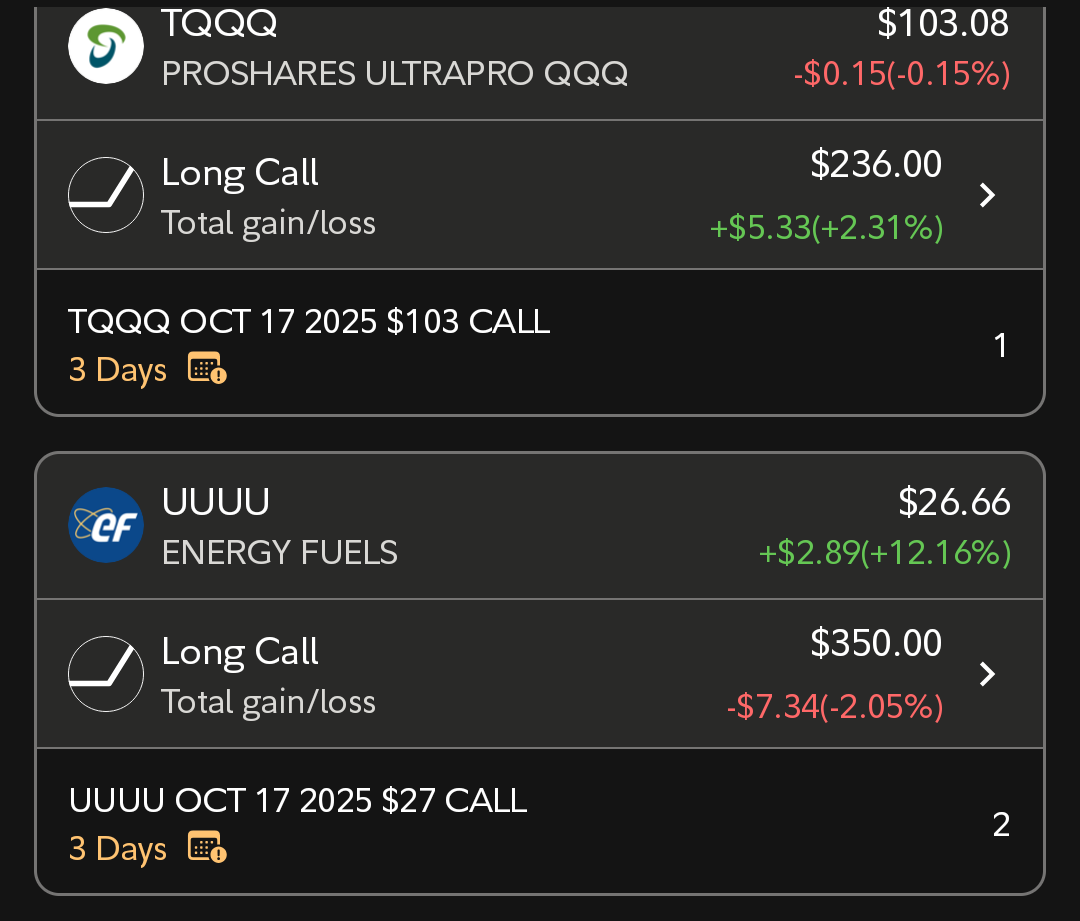Open the UUUU Energy Fuels row
Image resolution: width=1080 pixels, height=921 pixels.
540,526
